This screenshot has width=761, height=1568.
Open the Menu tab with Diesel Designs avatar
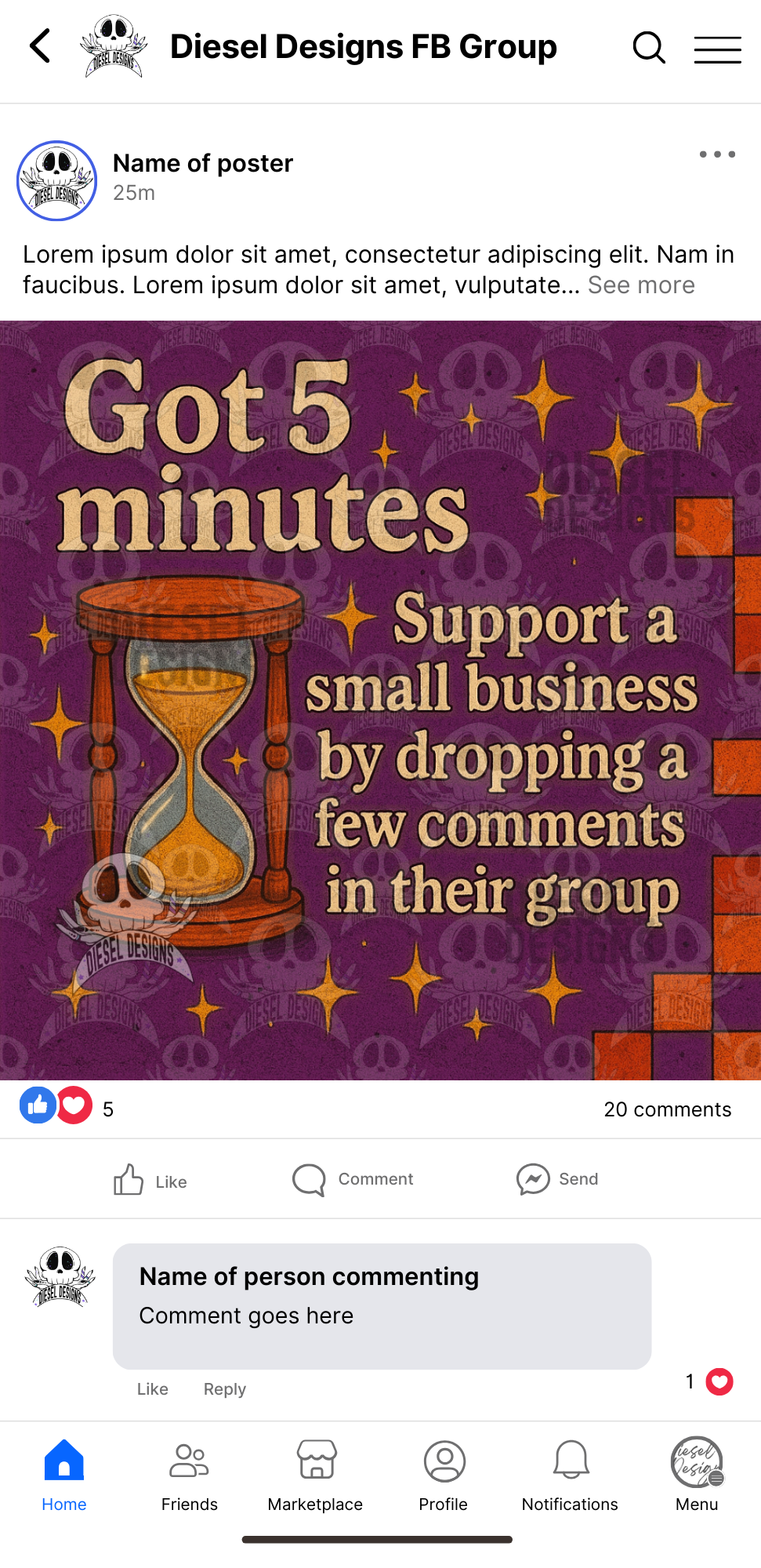coord(696,1474)
